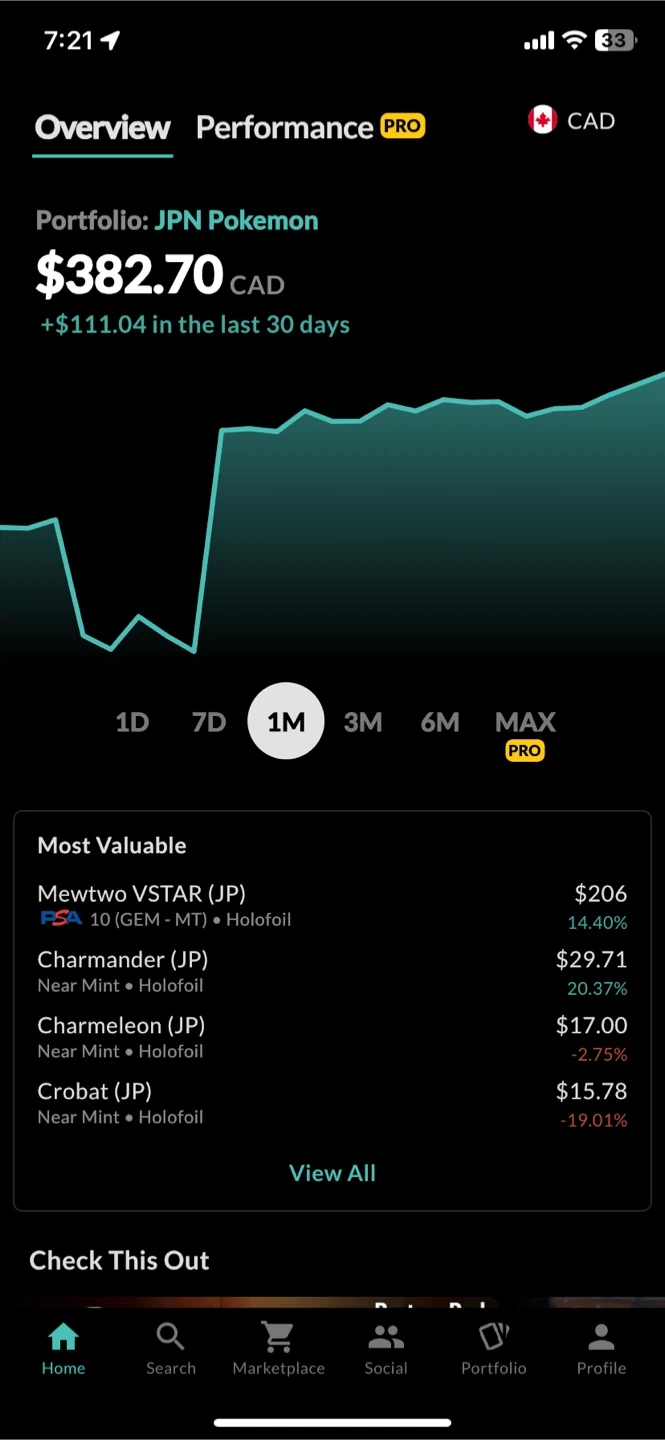Switch chart to 7D range
The height and width of the screenshot is (1440, 665).
209,722
